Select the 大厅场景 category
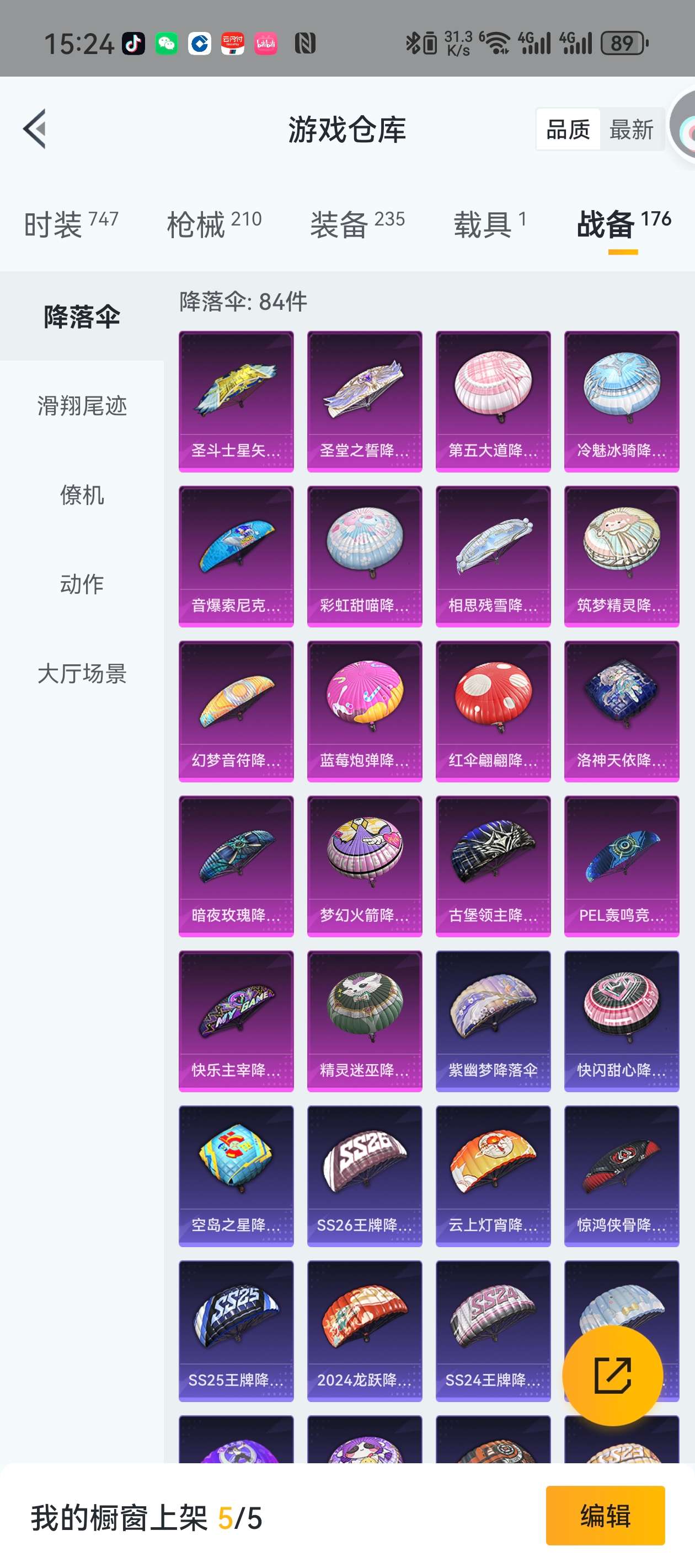The width and height of the screenshot is (695, 1568). (82, 674)
